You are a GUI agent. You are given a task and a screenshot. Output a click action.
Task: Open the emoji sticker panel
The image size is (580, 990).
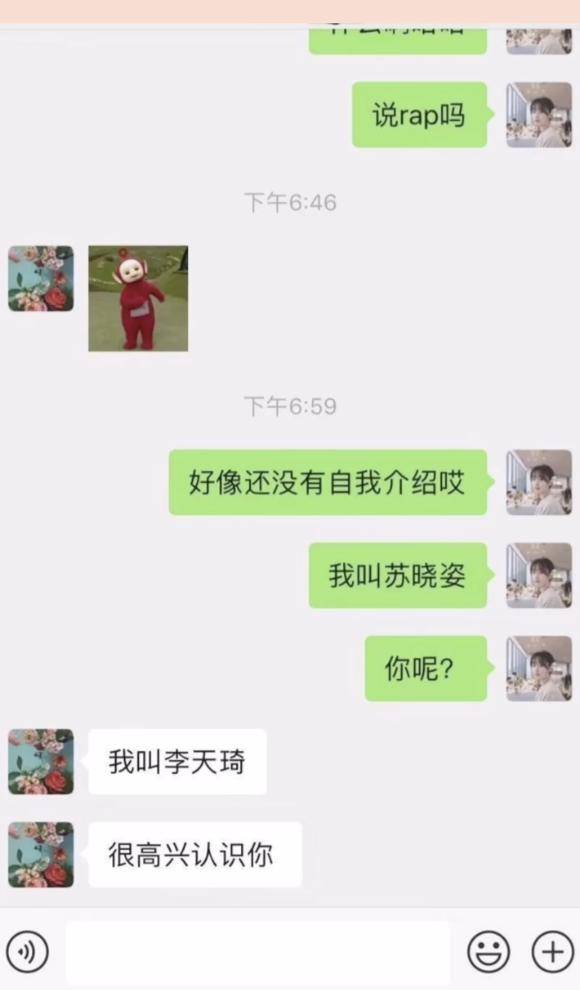[488, 951]
